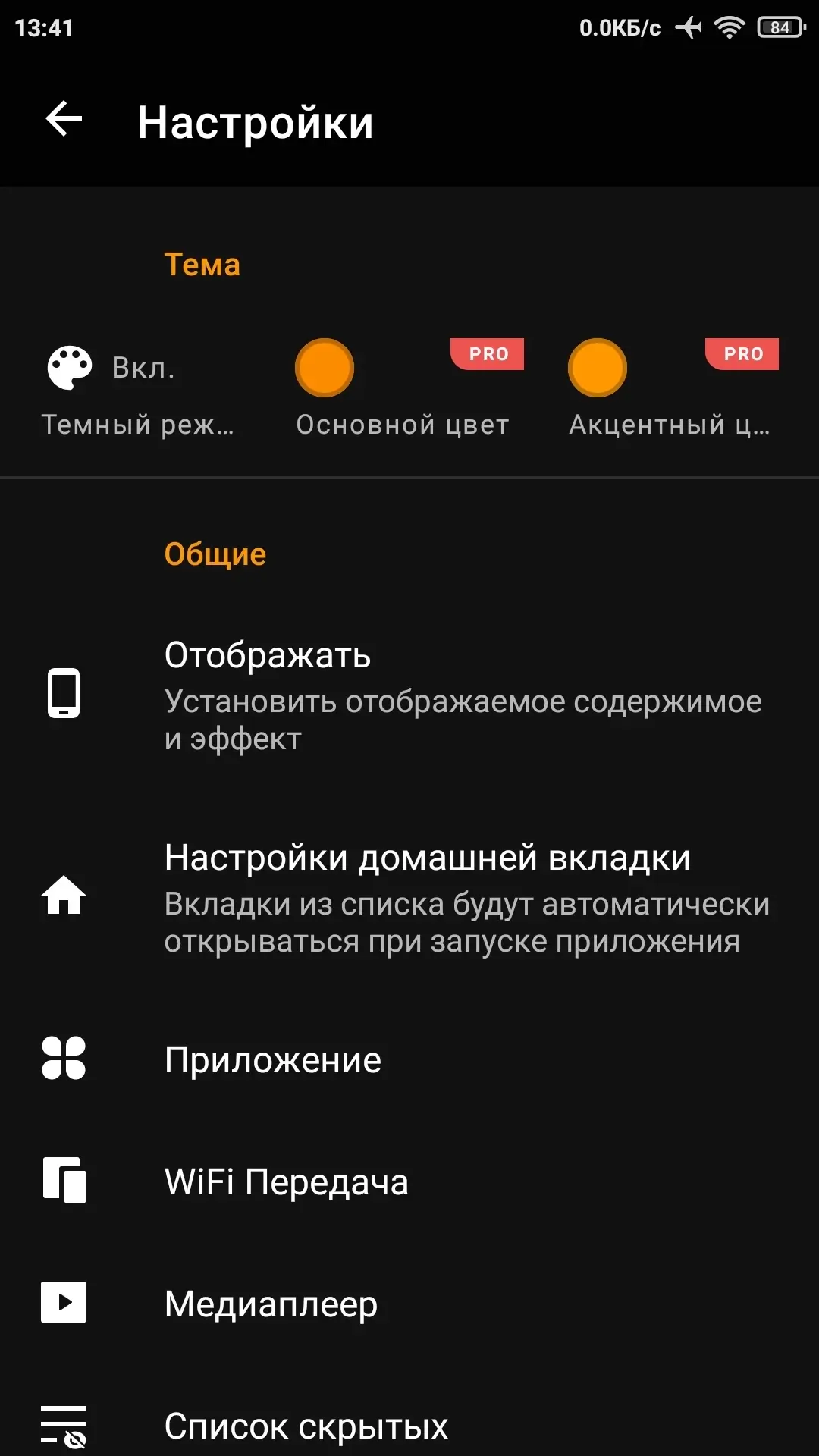Viewport: 819px width, 1456px height.
Task: Open Медиаплеер settings
Action: tap(409, 1303)
